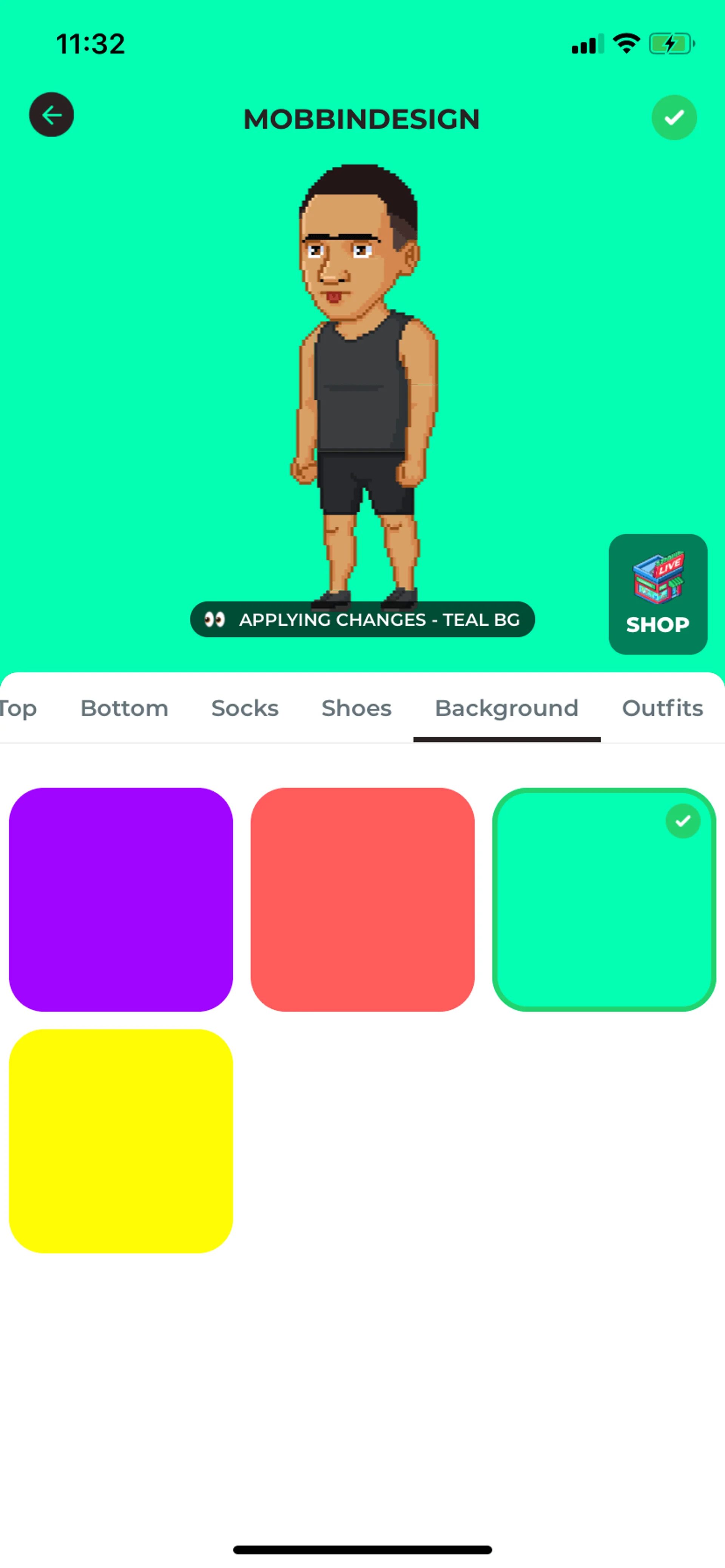This screenshot has width=725, height=1568.
Task: Switch to the Top tab
Action: pos(18,708)
